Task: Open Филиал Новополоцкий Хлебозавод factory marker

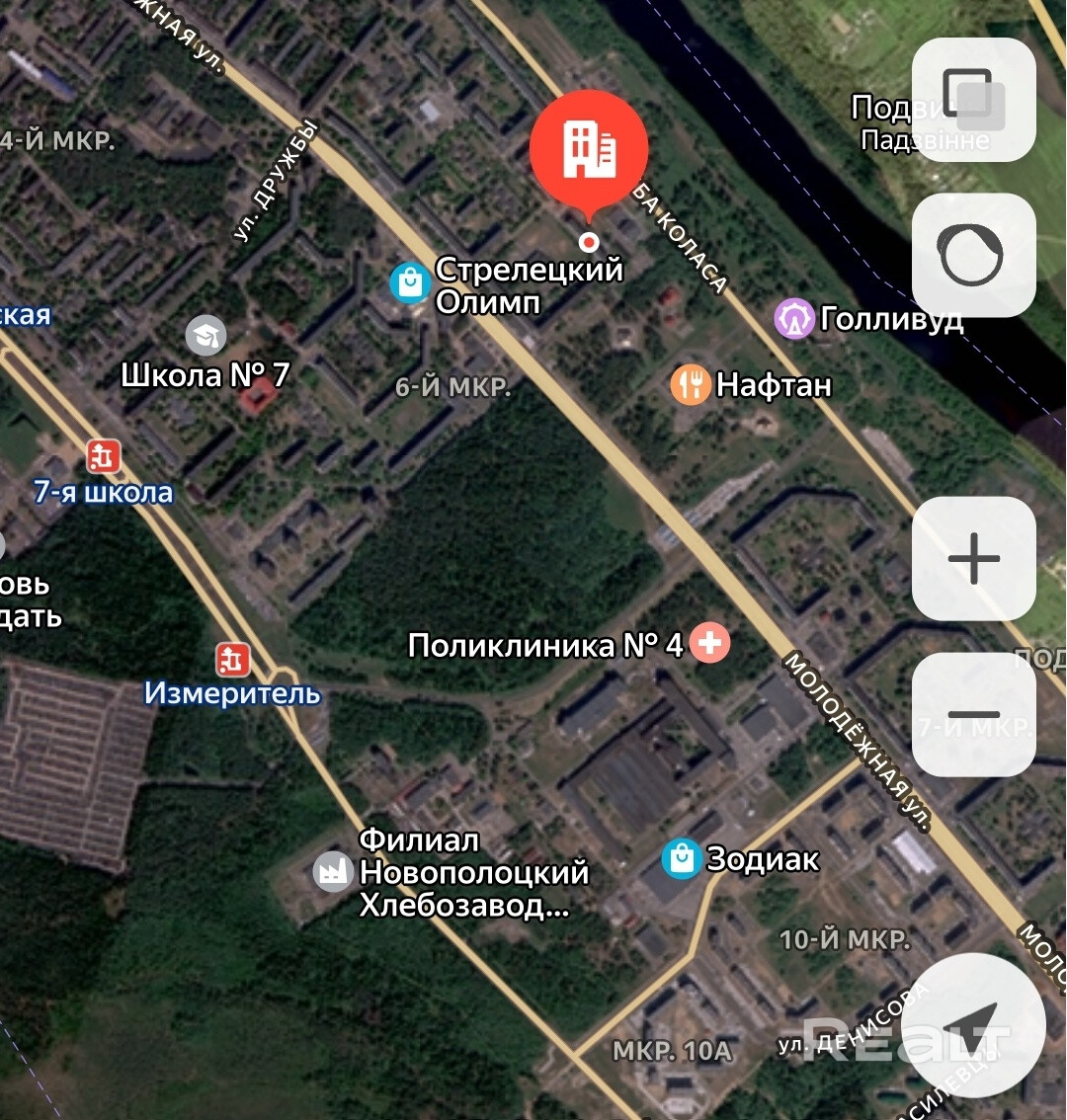Action: click(x=333, y=871)
